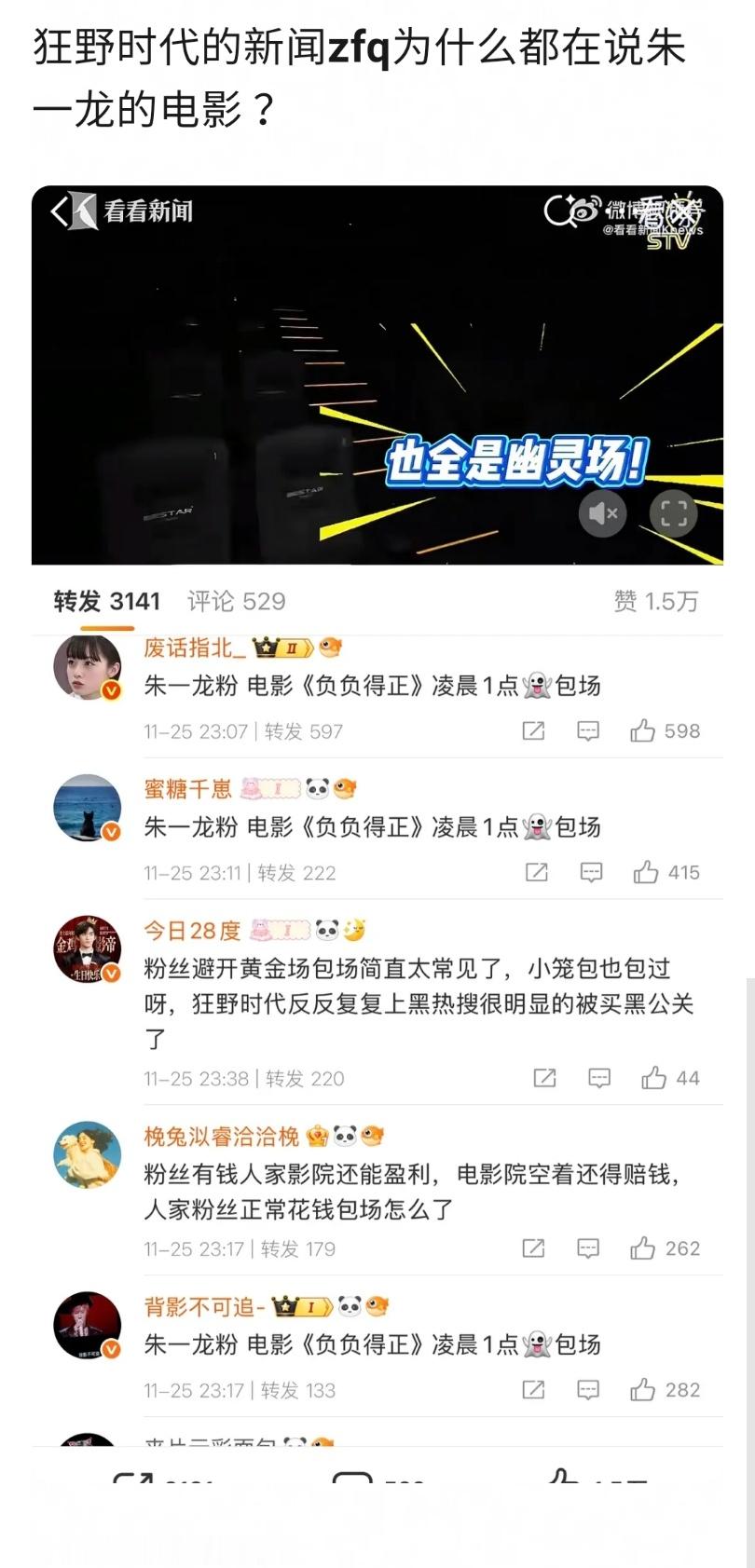The height and width of the screenshot is (1568, 755).
Task: Enter fullscreen on the news video
Action: pos(675,513)
